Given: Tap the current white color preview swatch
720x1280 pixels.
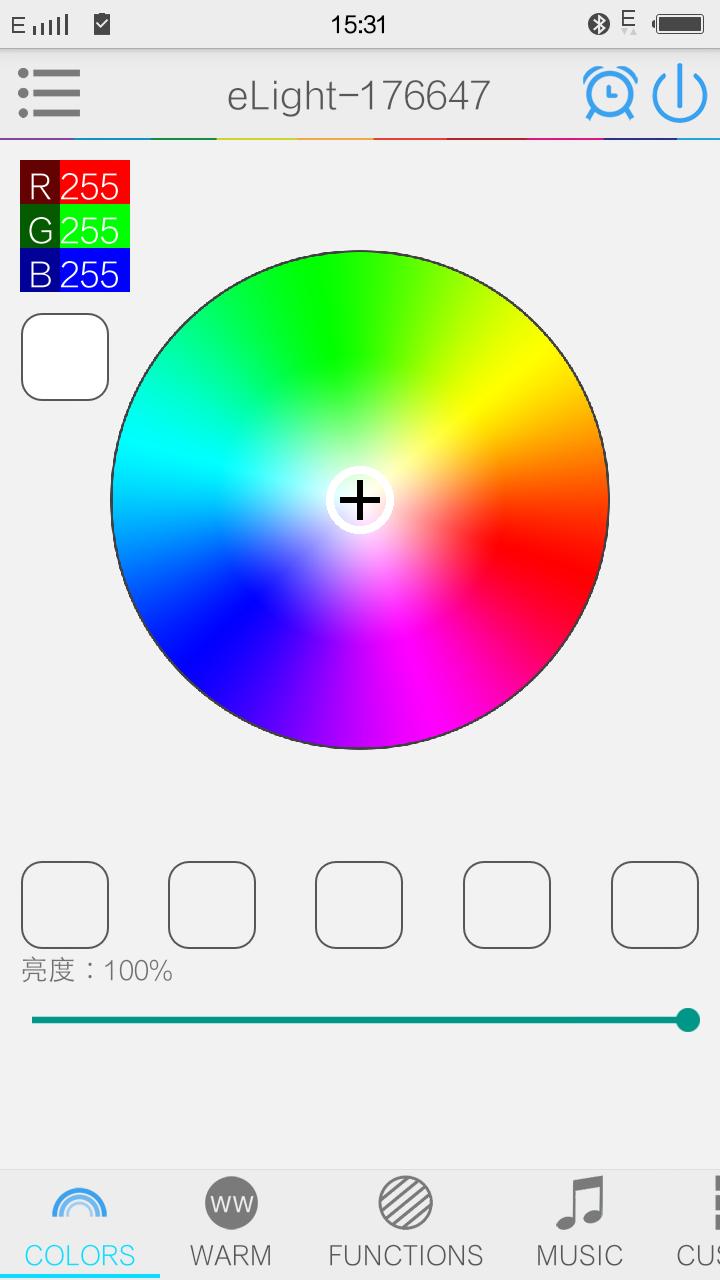Looking at the screenshot, I should tap(65, 357).
